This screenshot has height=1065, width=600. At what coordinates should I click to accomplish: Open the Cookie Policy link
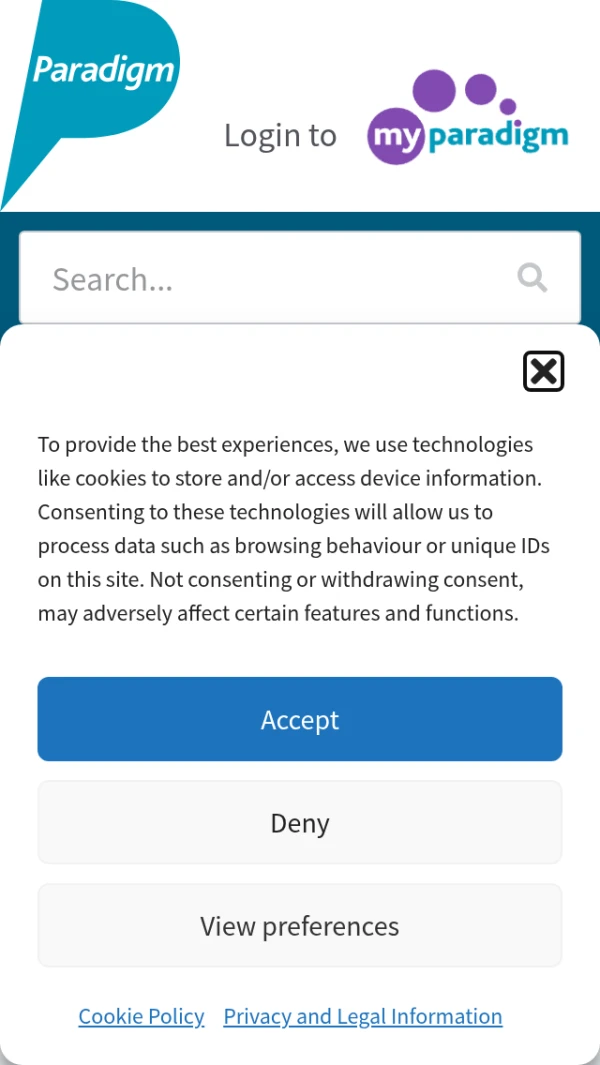pos(141,1016)
